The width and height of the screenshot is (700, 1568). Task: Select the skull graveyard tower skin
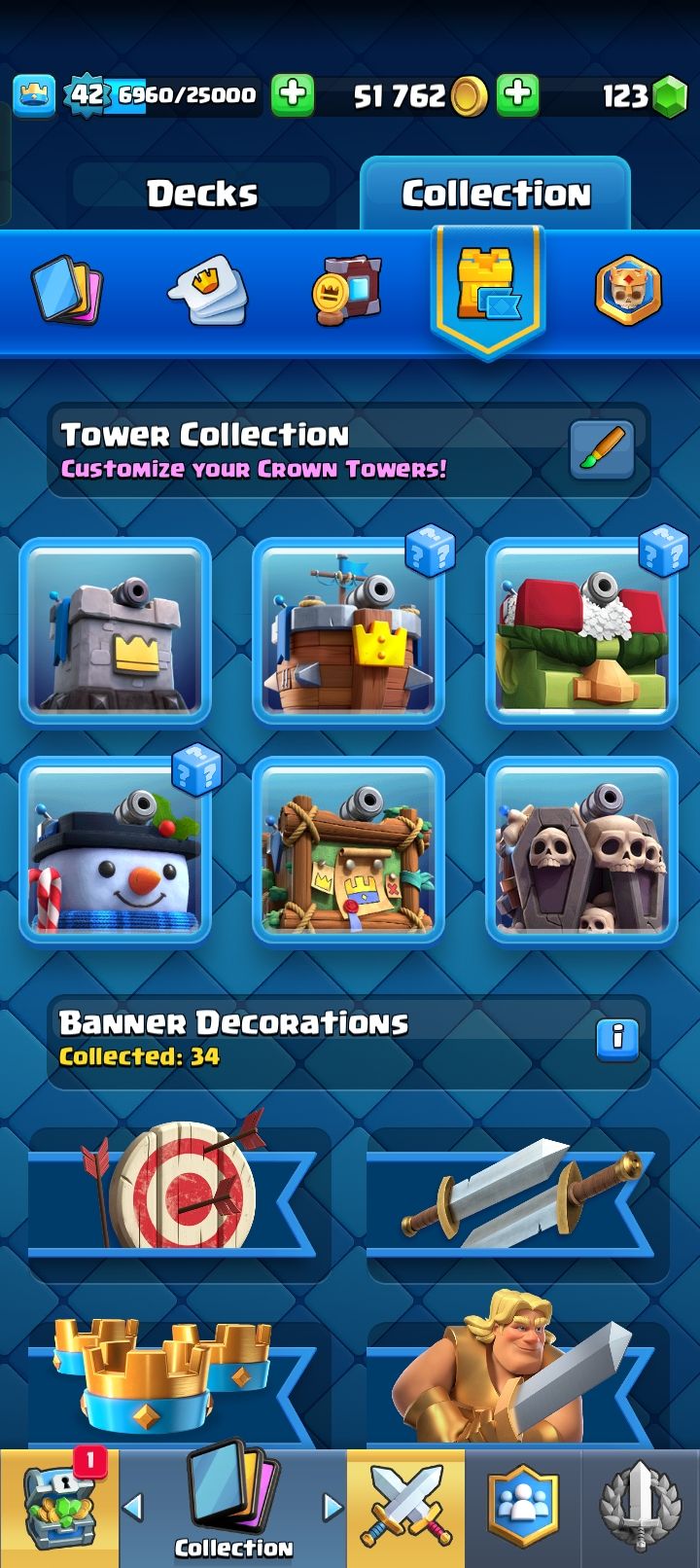(x=581, y=849)
